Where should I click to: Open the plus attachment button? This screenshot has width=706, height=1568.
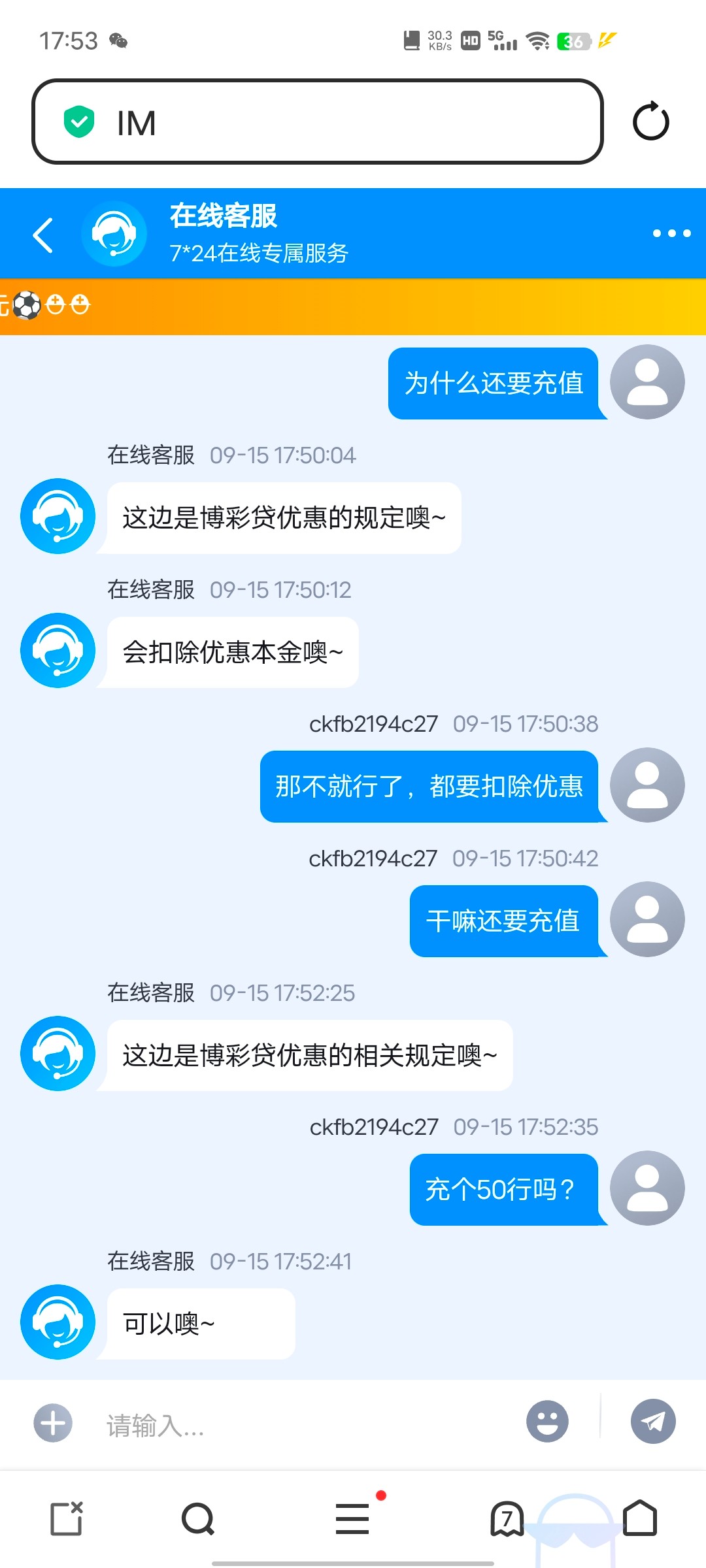point(53,1422)
